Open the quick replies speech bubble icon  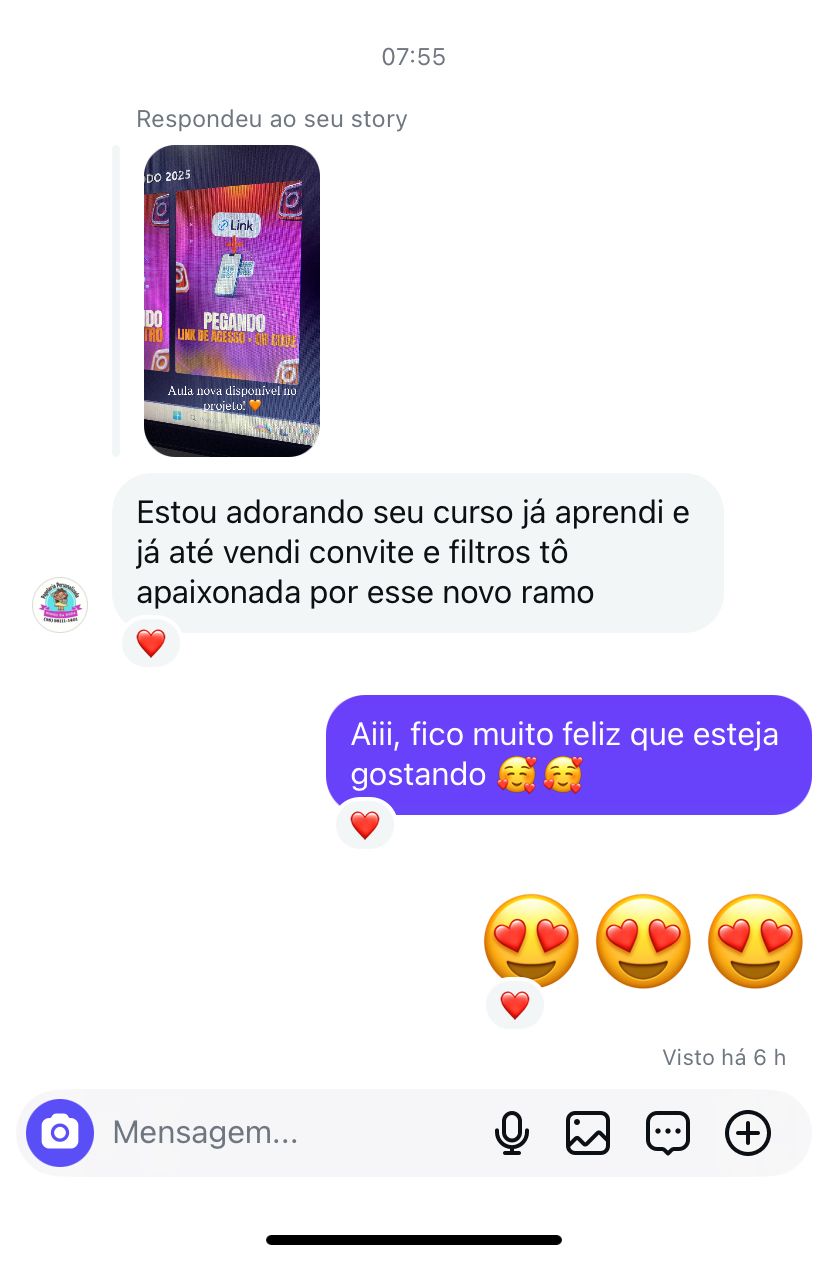(x=668, y=1133)
